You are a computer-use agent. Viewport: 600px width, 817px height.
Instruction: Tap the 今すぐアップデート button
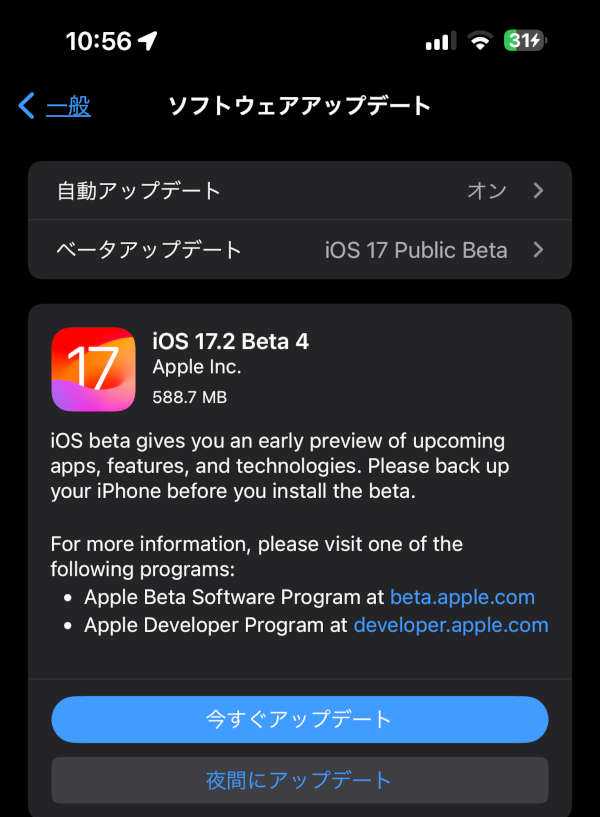click(x=300, y=720)
